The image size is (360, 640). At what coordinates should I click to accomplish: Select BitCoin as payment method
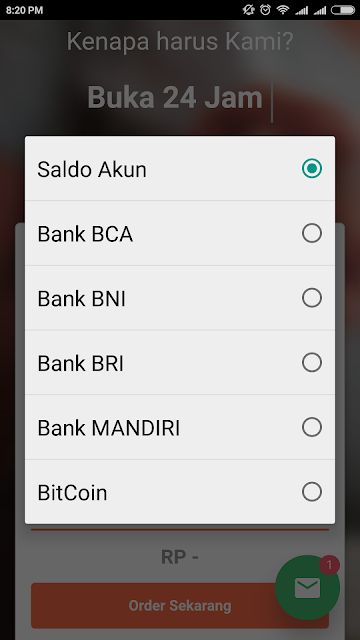click(180, 491)
